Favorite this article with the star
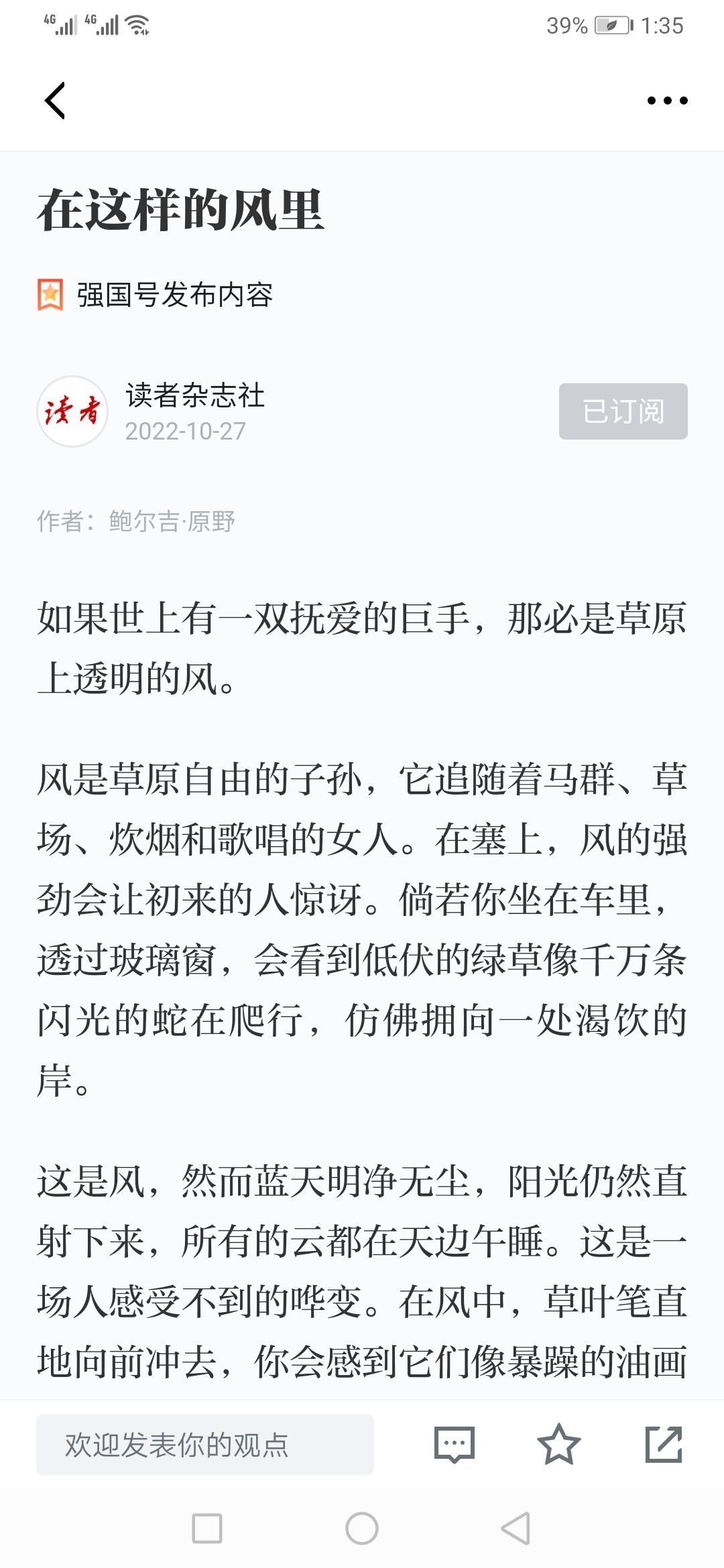Image resolution: width=724 pixels, height=1568 pixels. click(558, 1445)
